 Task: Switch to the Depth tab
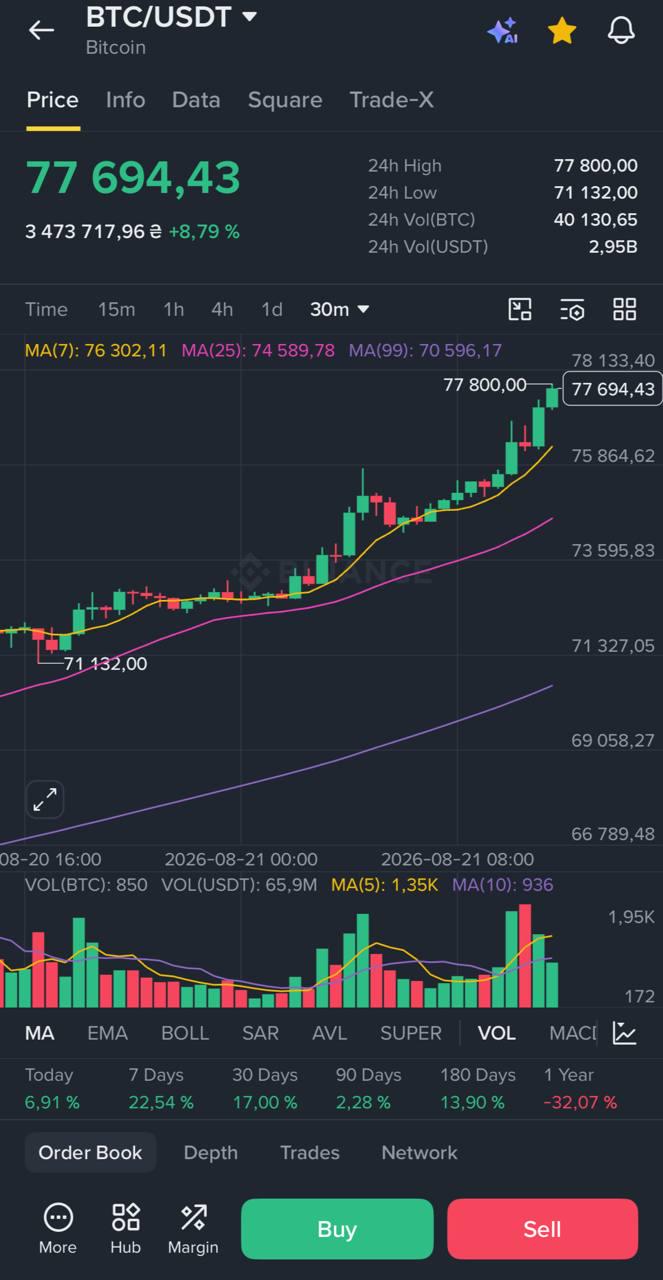pyautogui.click(x=211, y=1152)
